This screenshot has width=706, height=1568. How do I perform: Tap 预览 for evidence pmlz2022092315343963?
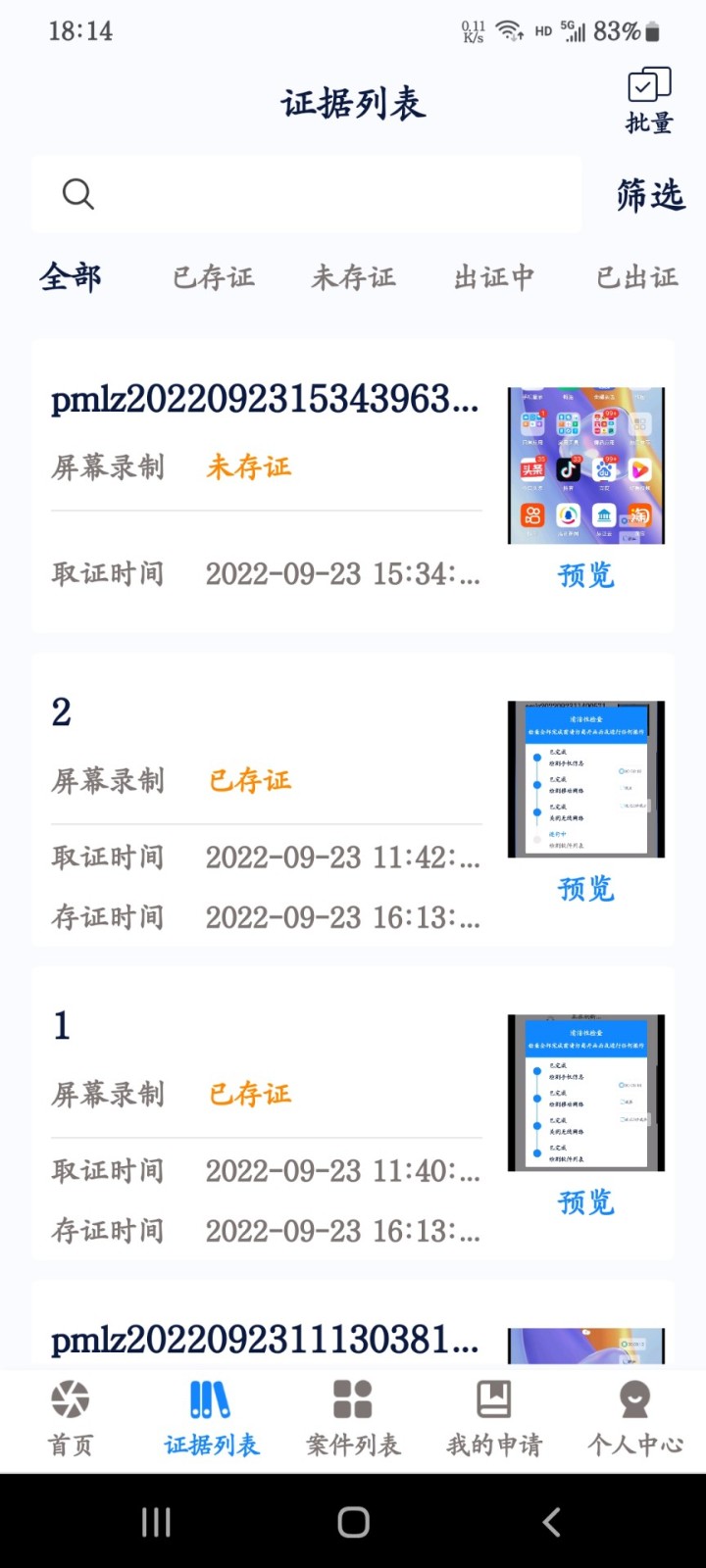click(x=585, y=575)
